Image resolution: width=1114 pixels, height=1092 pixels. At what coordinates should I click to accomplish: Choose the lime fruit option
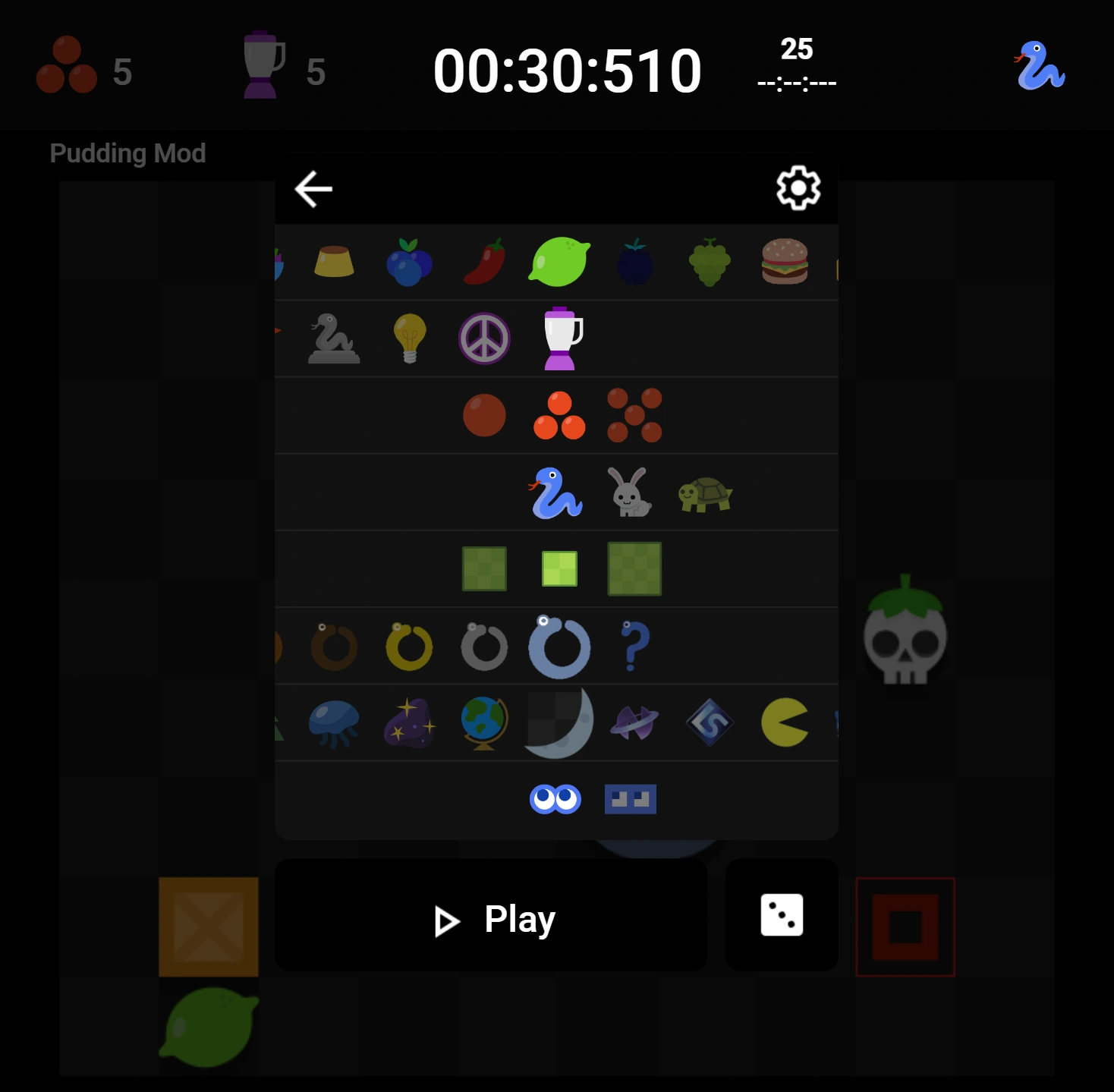(x=559, y=262)
